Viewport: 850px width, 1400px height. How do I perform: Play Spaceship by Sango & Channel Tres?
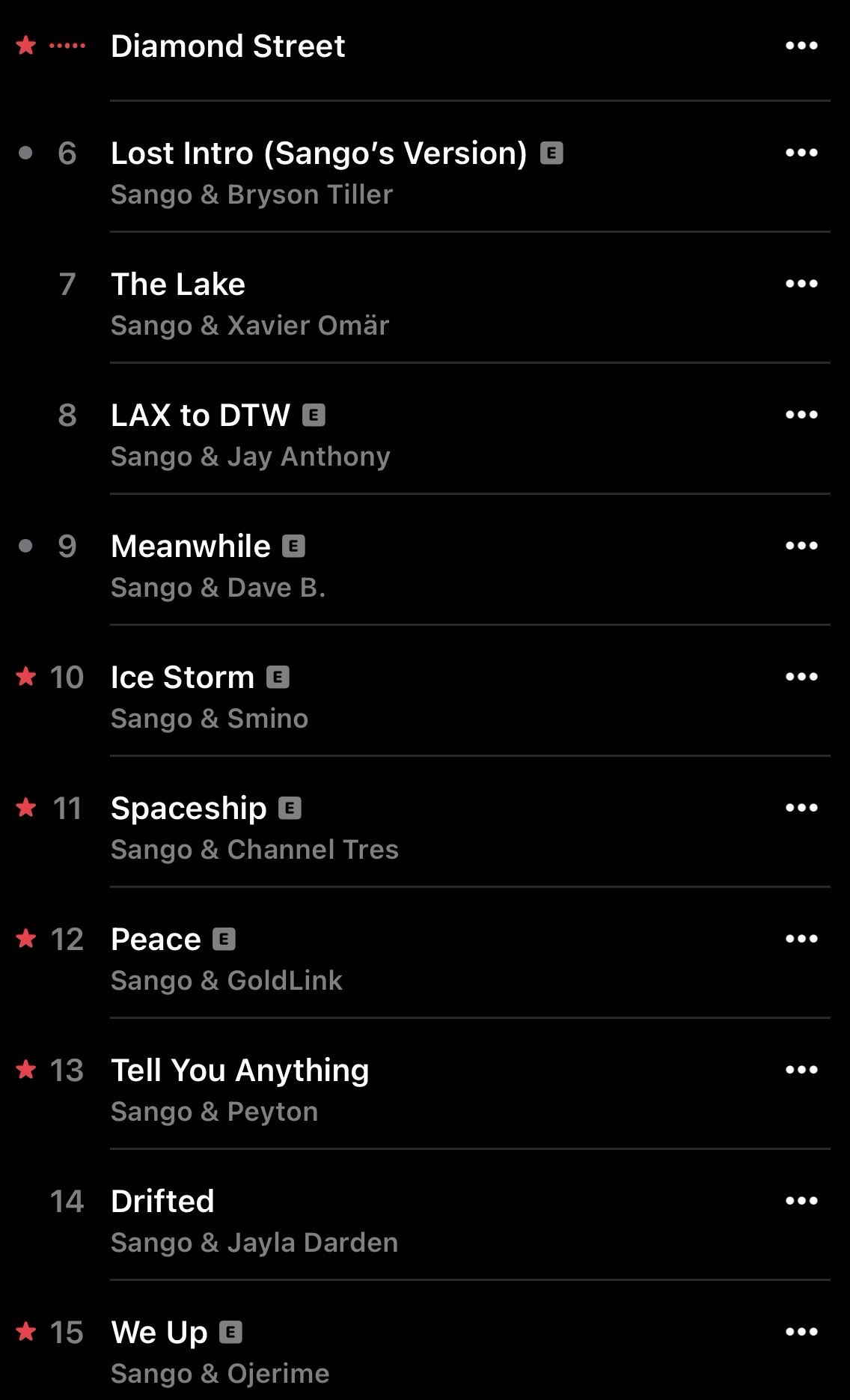[x=189, y=809]
